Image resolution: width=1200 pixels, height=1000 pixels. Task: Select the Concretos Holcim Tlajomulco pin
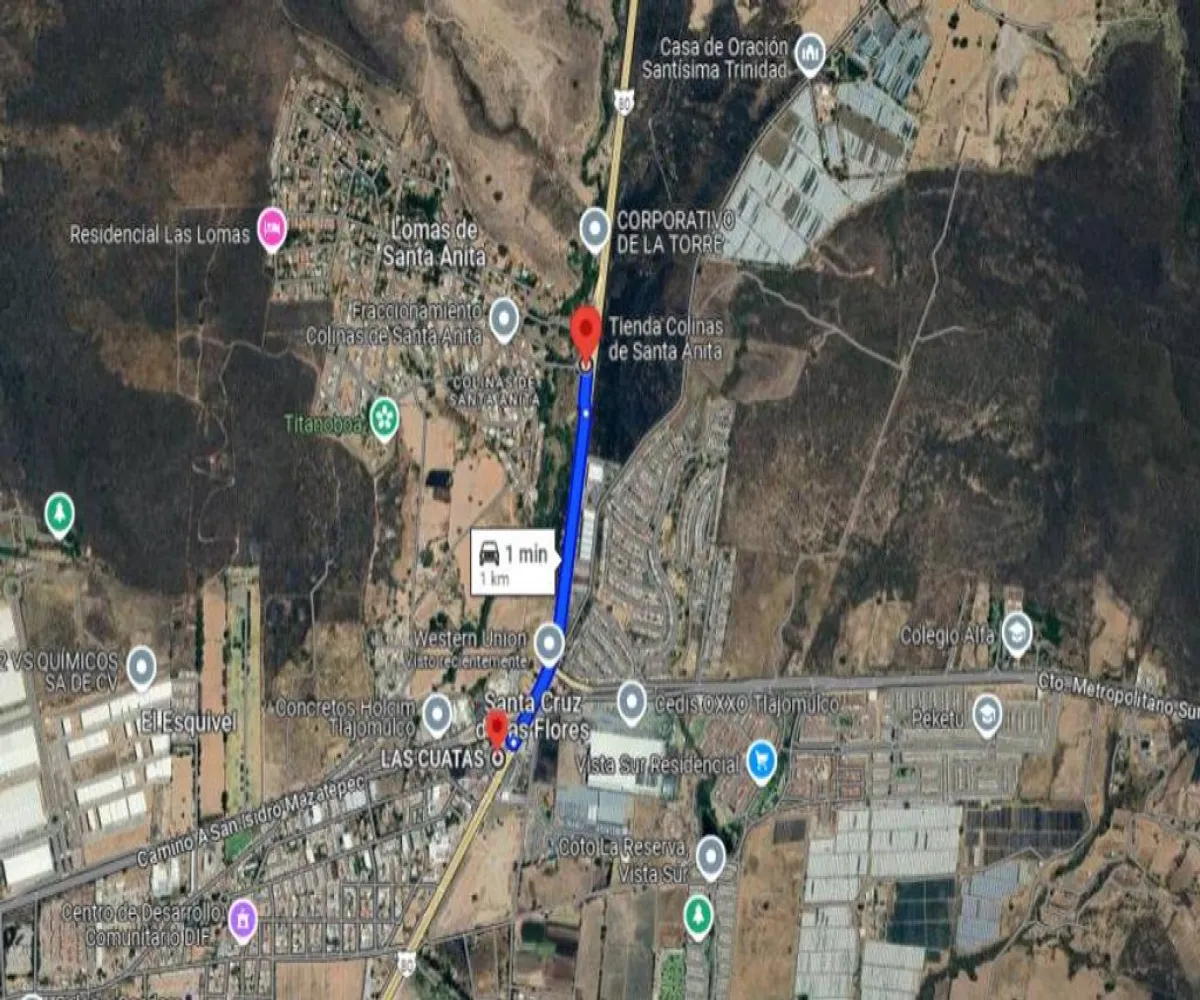437,714
